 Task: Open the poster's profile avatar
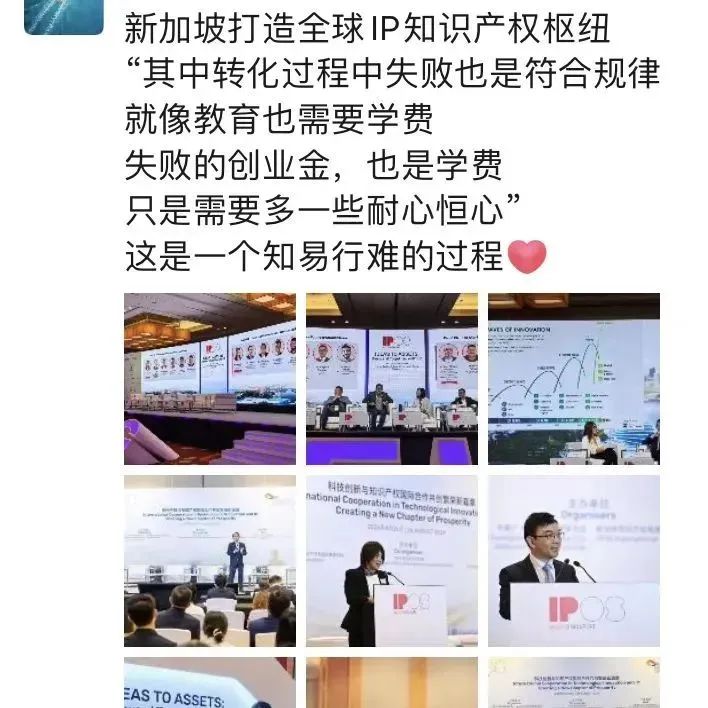[x=64, y=15]
